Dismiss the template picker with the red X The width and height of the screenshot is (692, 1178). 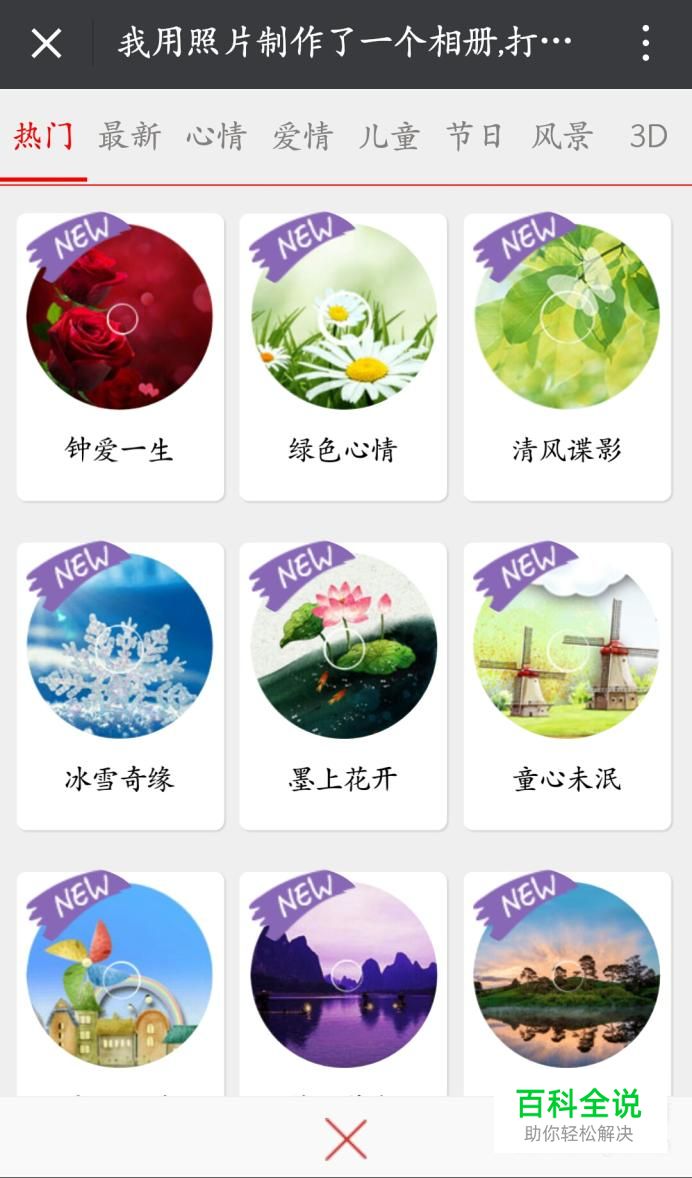pos(346,1139)
